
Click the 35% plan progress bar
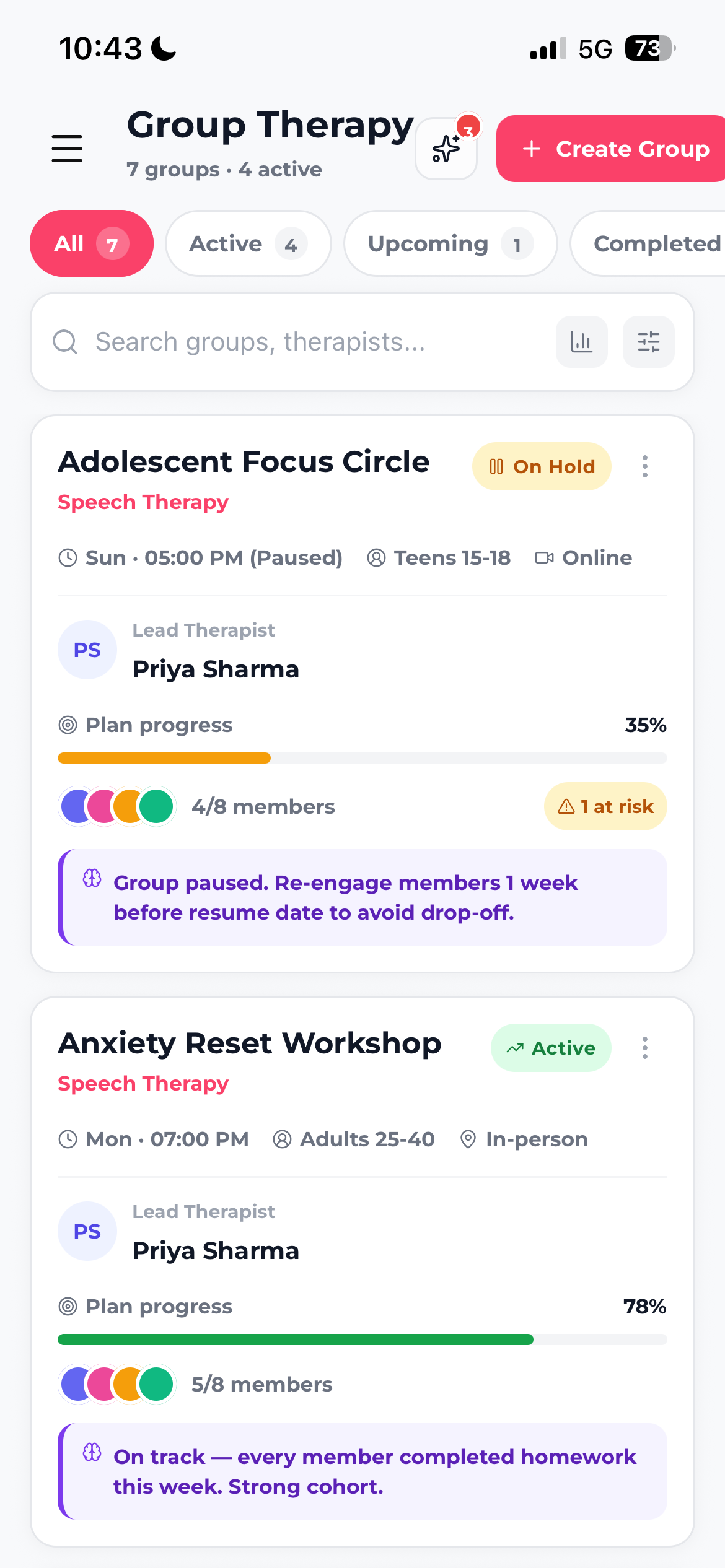362,757
